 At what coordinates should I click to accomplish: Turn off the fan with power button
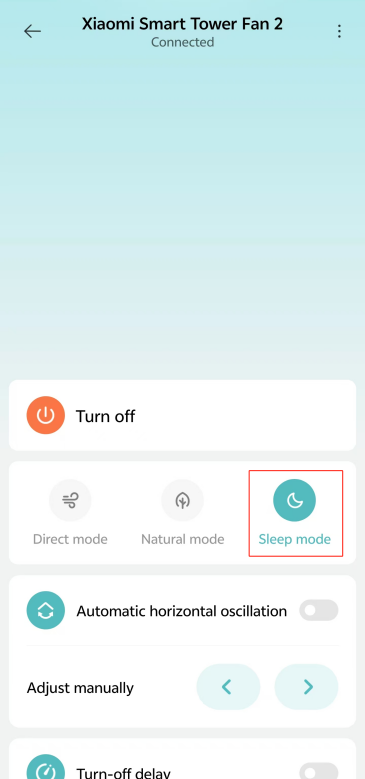click(x=46, y=415)
